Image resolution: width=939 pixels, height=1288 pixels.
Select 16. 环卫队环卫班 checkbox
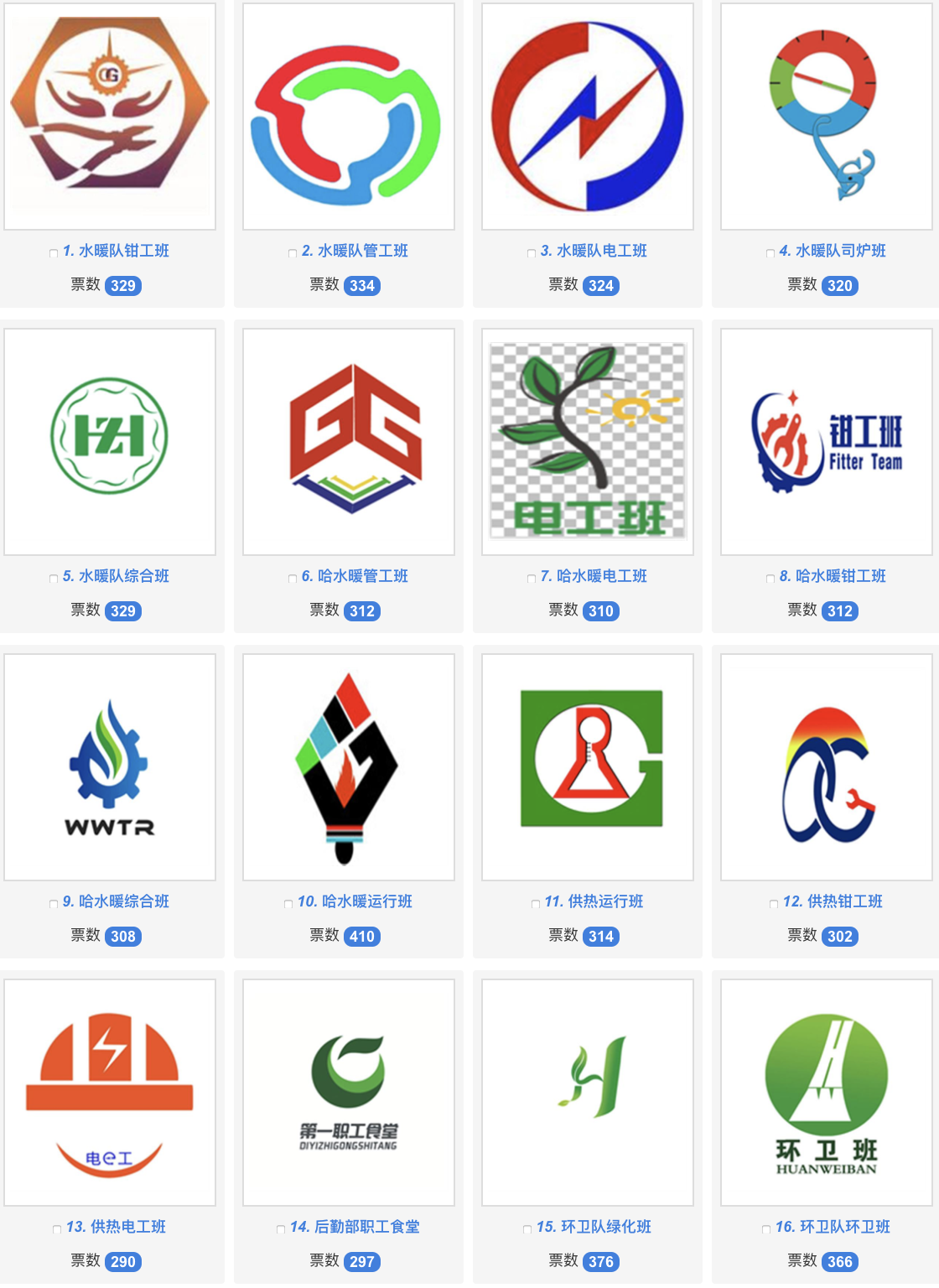point(766,1229)
